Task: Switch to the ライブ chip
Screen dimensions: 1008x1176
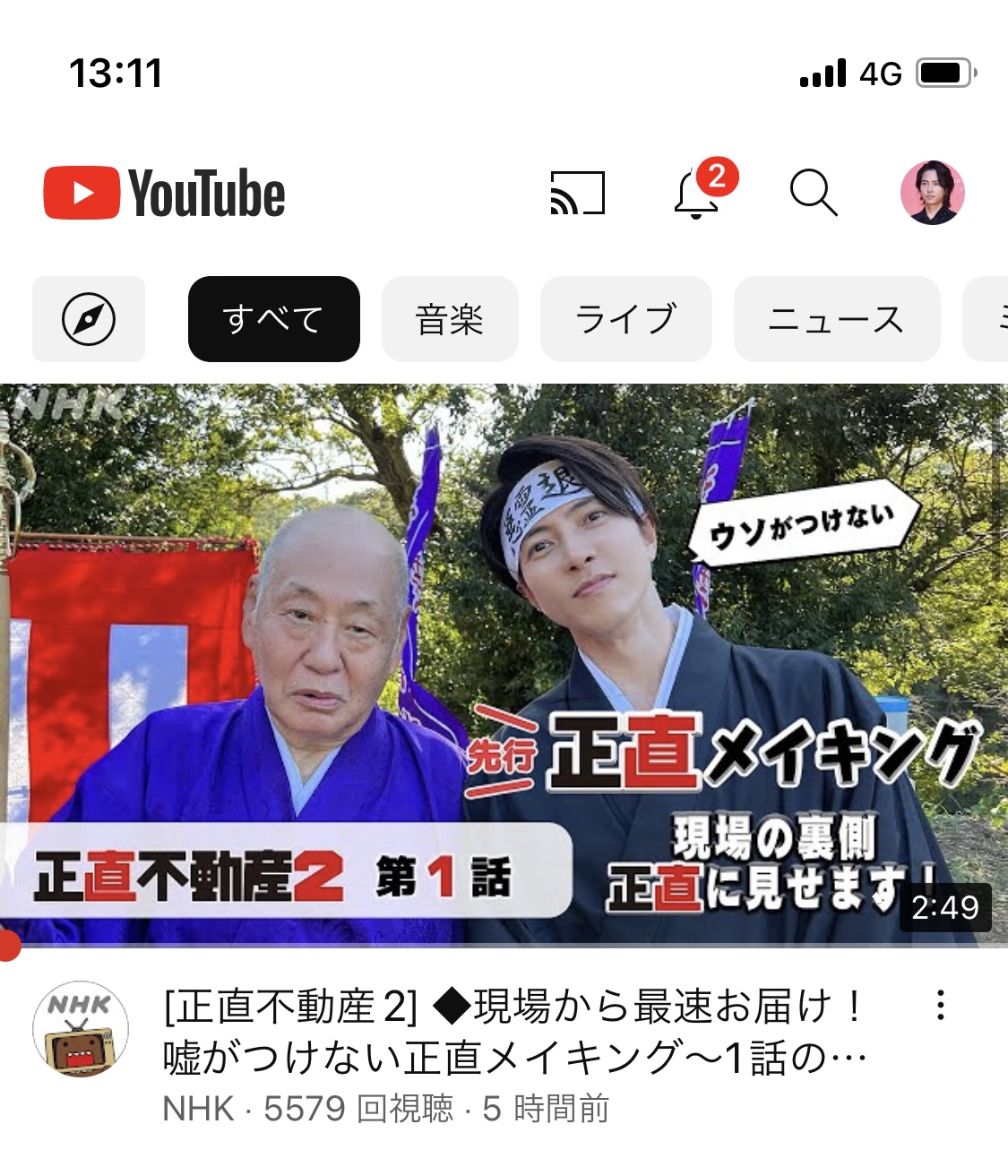Action: pos(625,319)
